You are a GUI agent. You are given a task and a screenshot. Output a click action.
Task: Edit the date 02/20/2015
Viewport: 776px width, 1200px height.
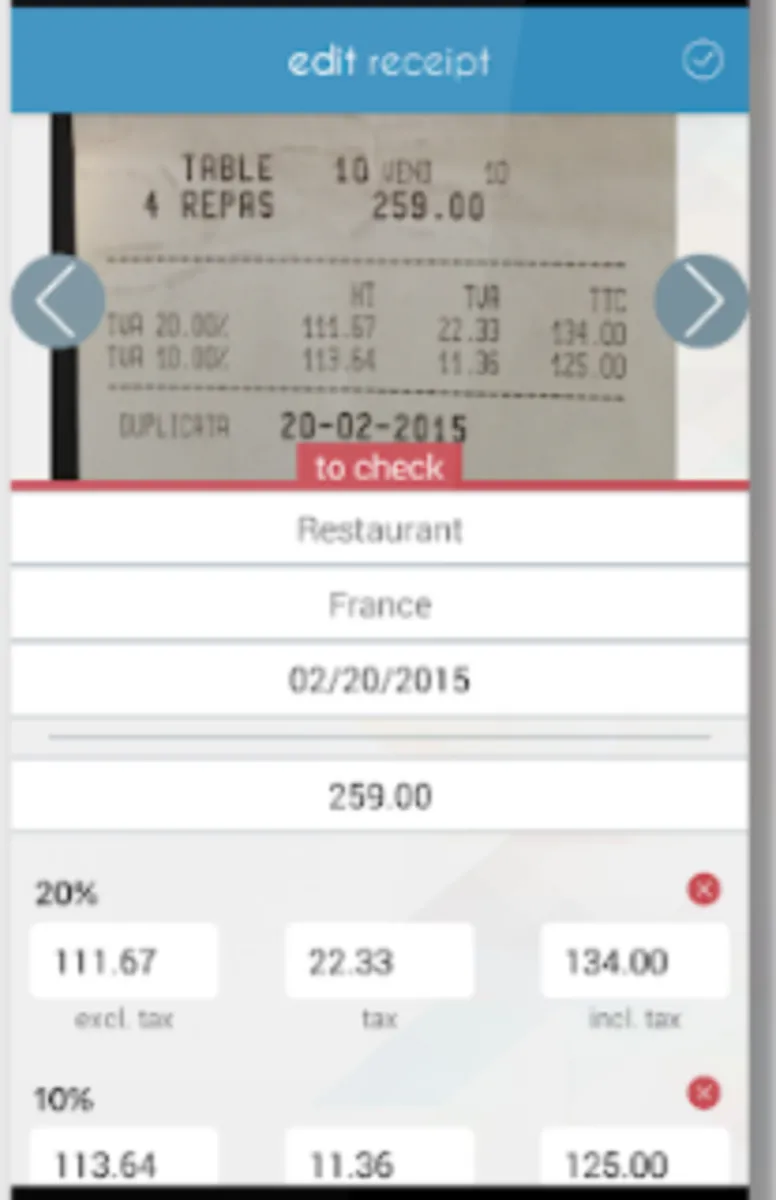tap(380, 680)
